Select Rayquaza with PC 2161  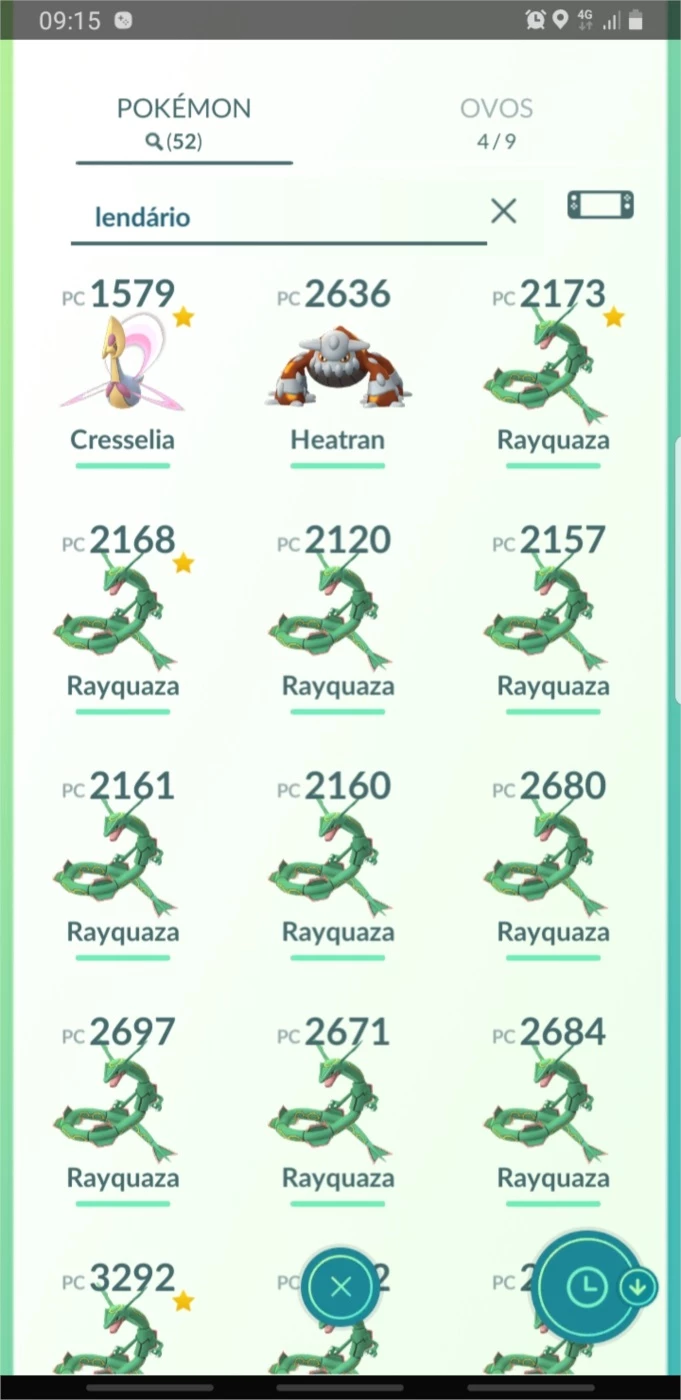[x=122, y=866]
